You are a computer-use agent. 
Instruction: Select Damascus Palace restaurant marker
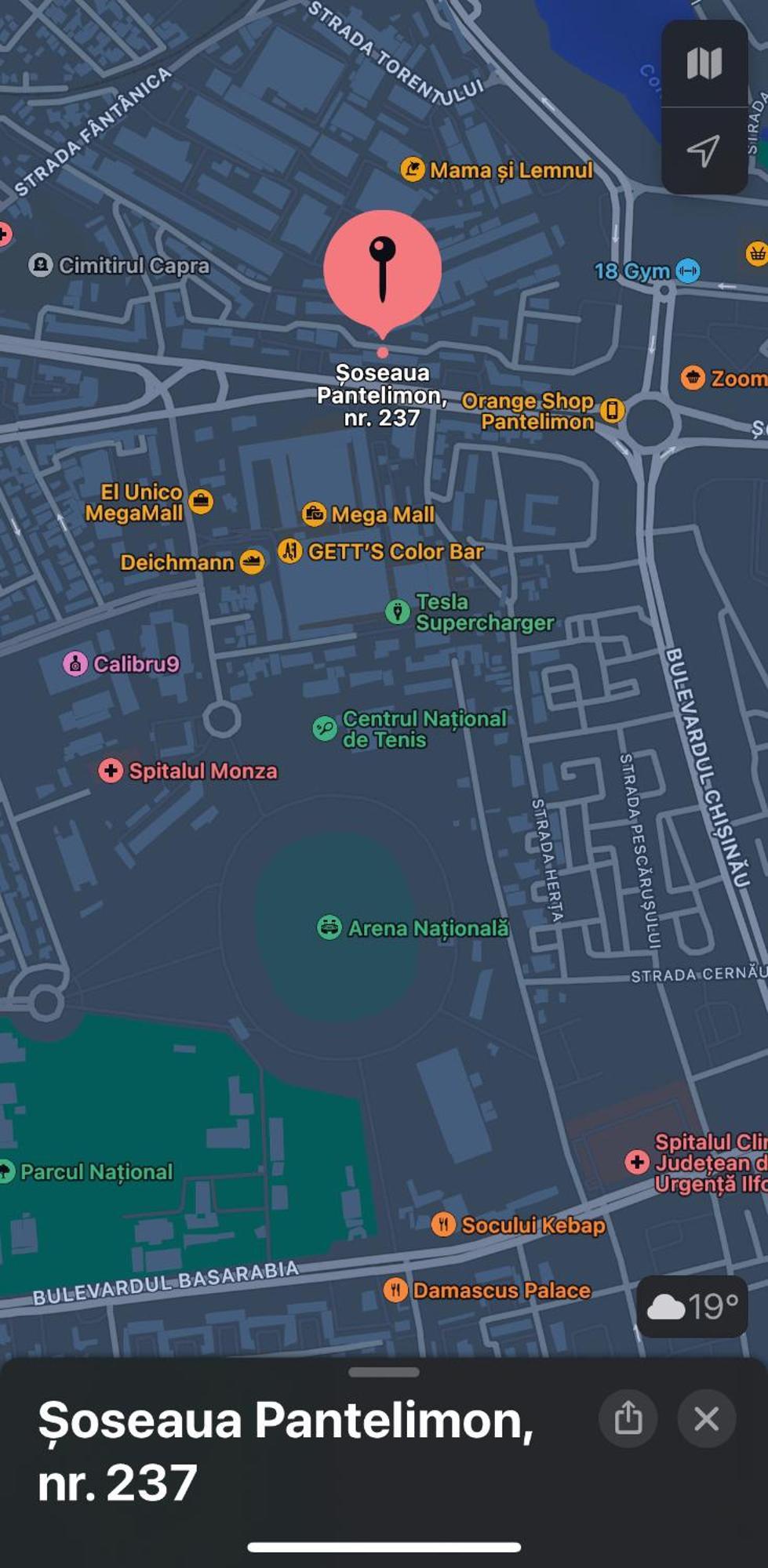point(395,1290)
